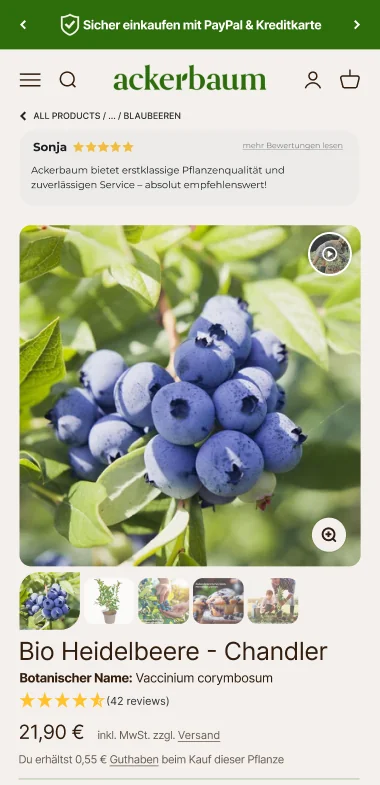Image resolution: width=380 pixels, height=785 pixels.
Task: Open the shopping basket
Action: [350, 80]
